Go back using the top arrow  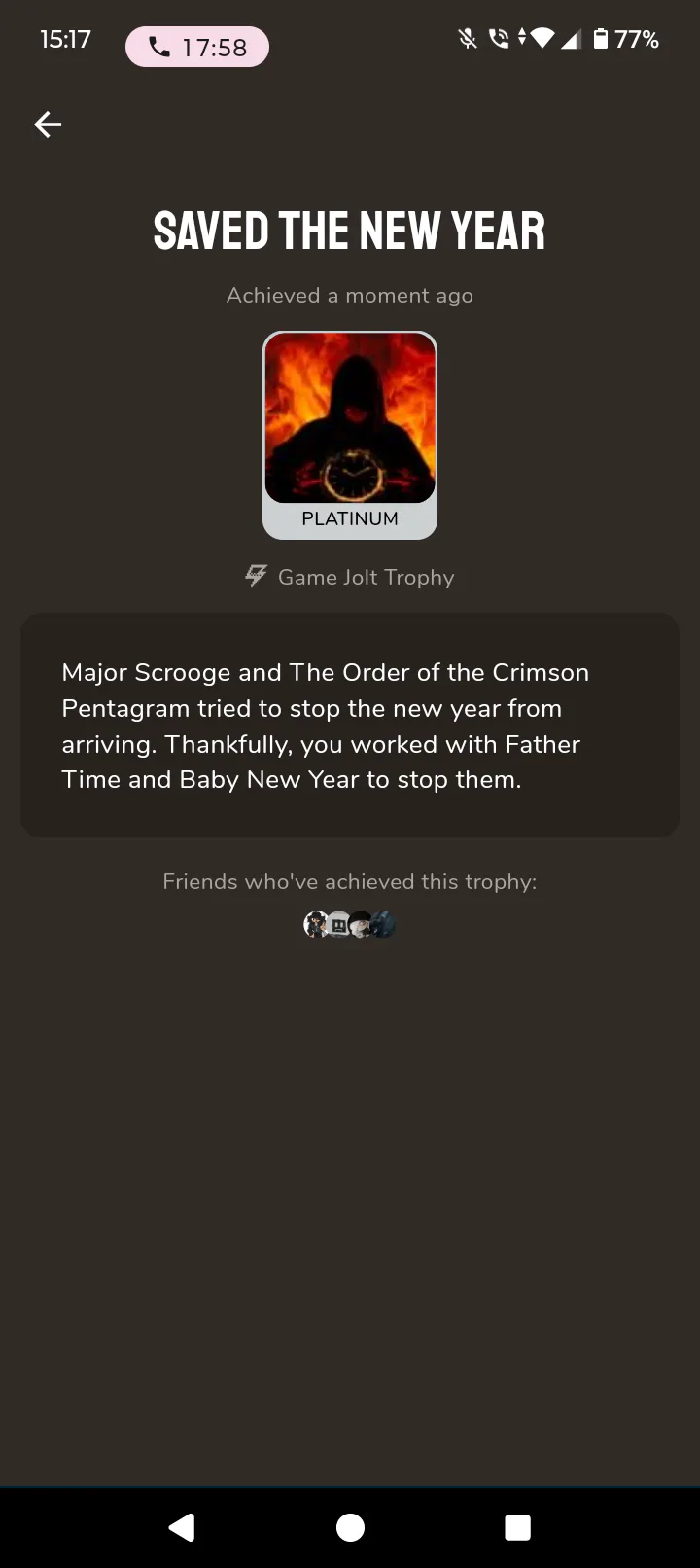[x=48, y=125]
